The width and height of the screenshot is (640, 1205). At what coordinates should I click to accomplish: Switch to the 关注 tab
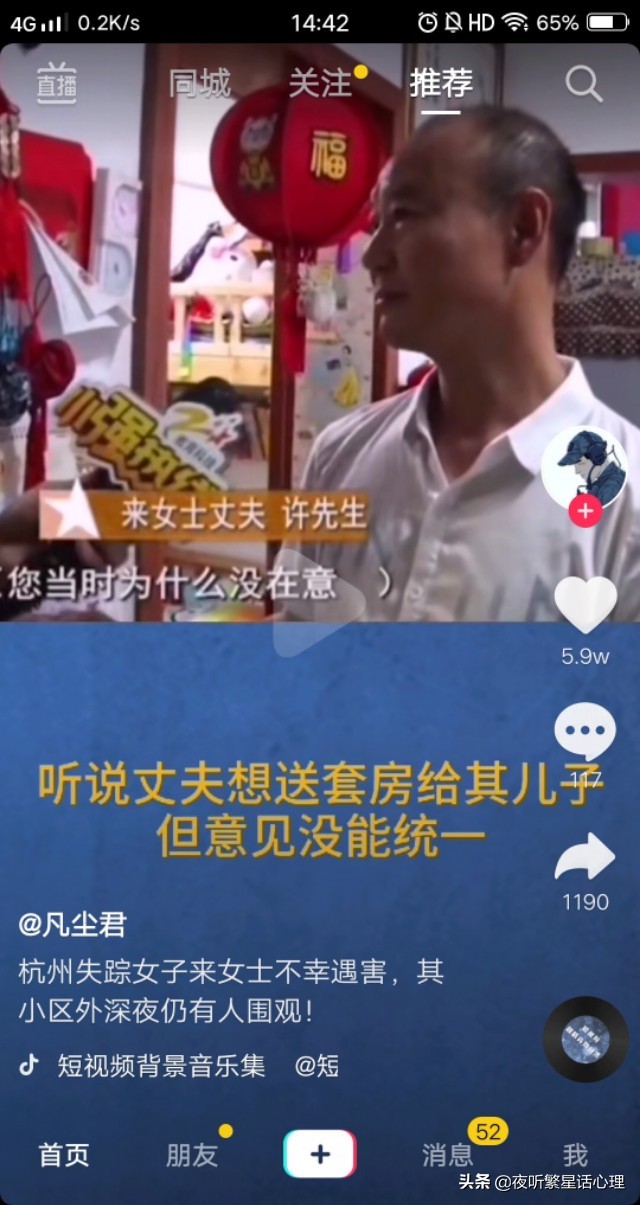(320, 84)
